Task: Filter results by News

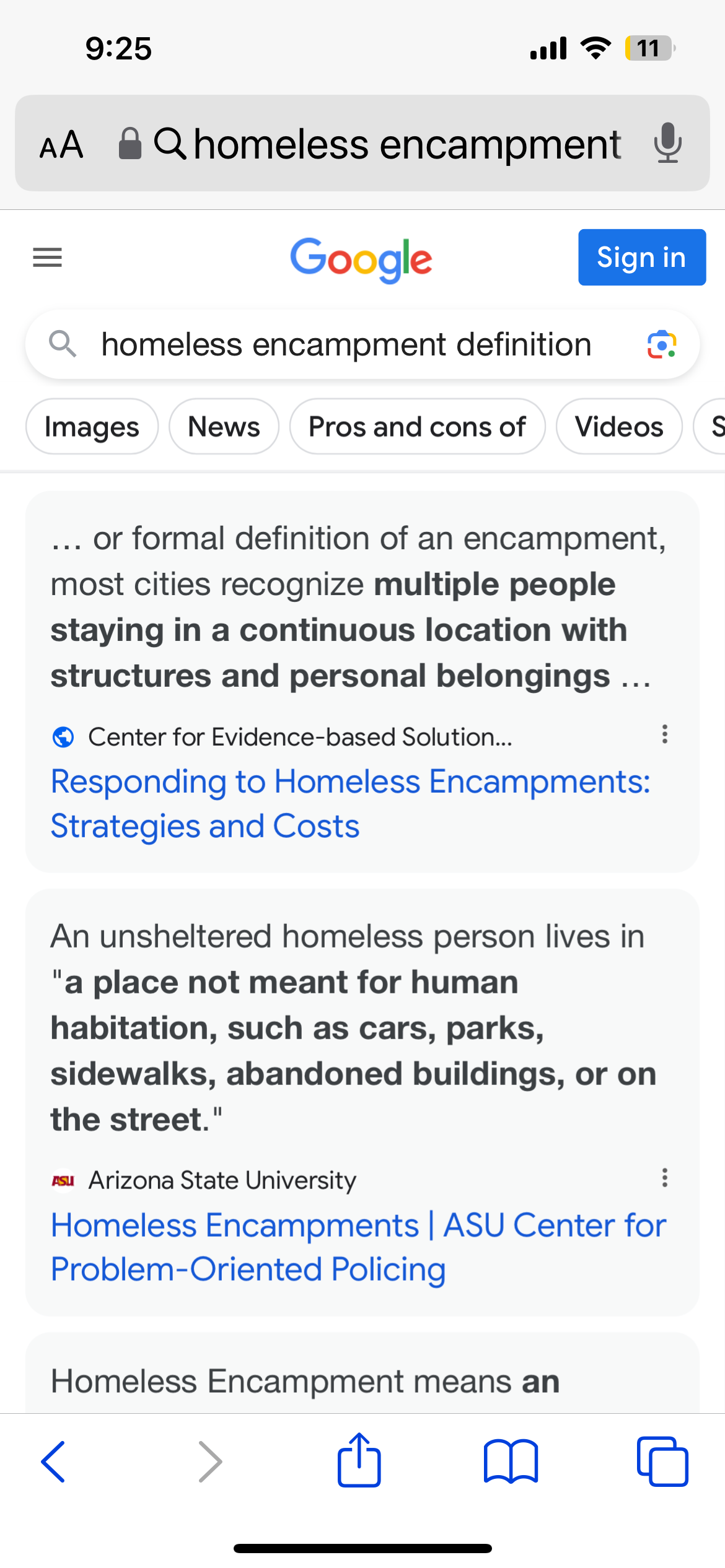Action: [x=224, y=427]
